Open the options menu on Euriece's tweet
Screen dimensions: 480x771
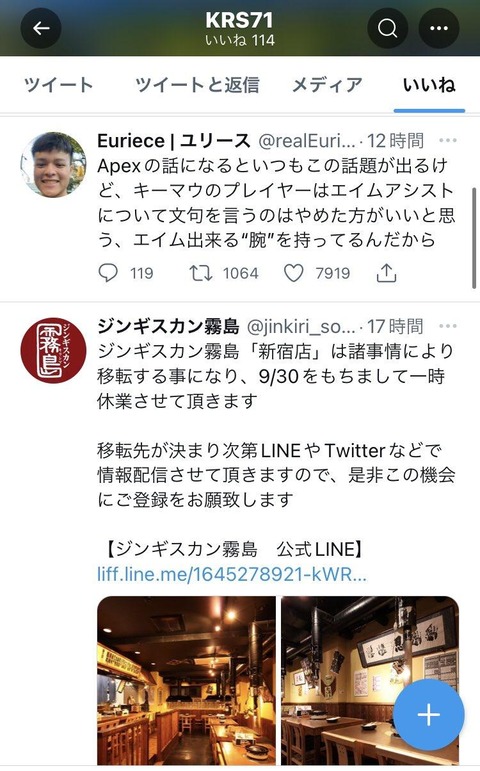(448, 141)
